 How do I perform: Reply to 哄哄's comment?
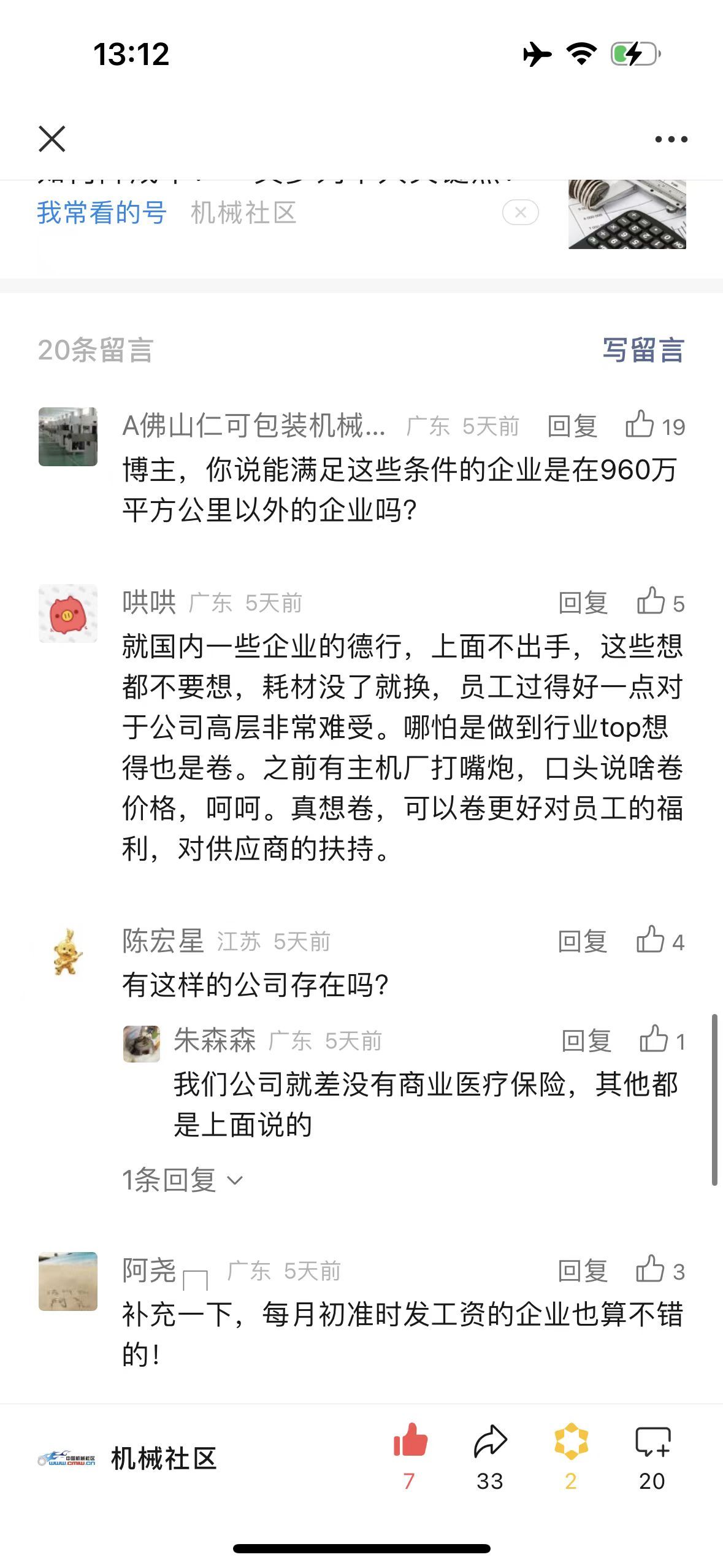click(583, 603)
